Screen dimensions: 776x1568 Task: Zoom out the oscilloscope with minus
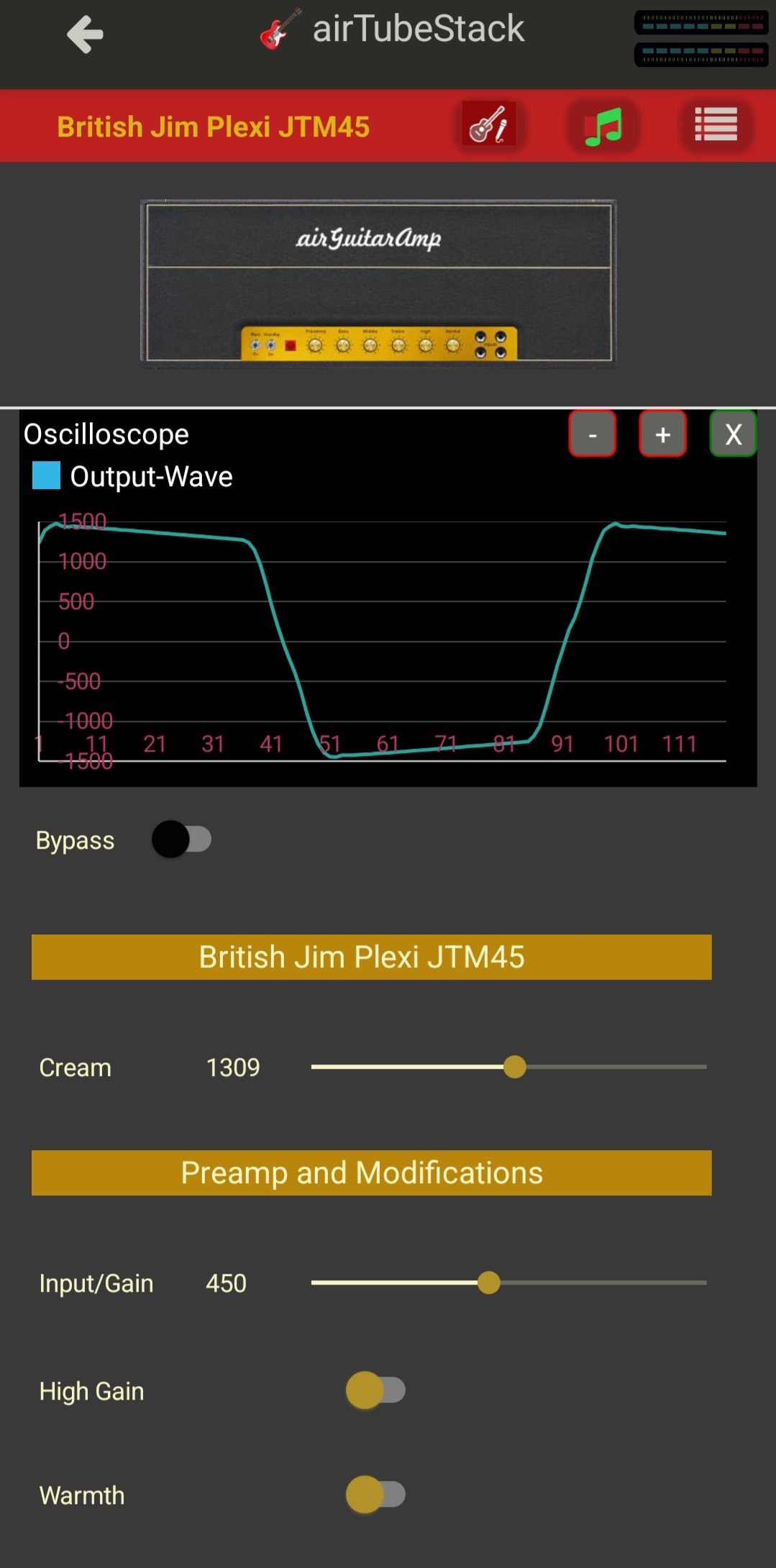(x=593, y=434)
